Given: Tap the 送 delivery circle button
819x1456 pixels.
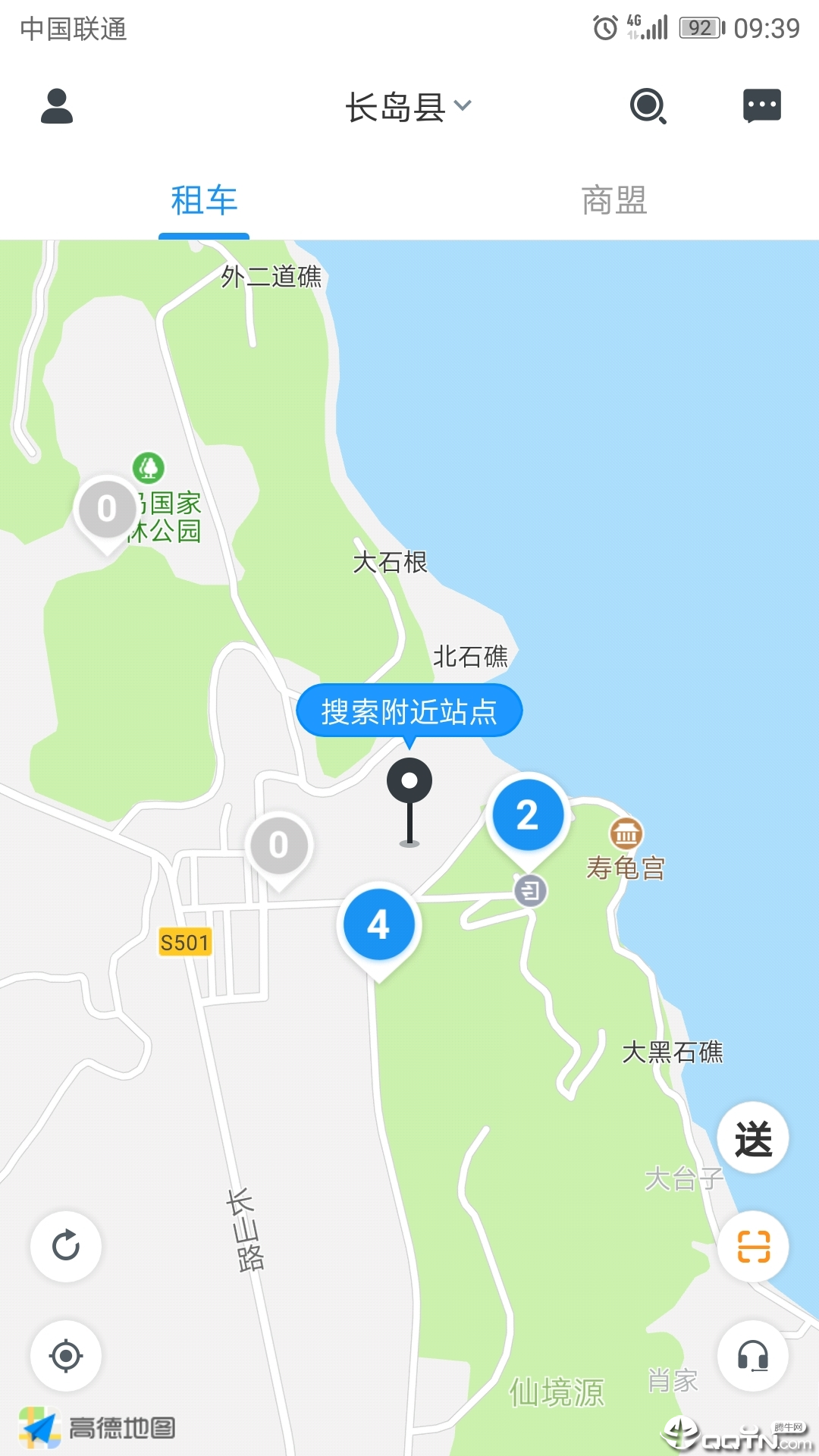Looking at the screenshot, I should coord(753,1136).
